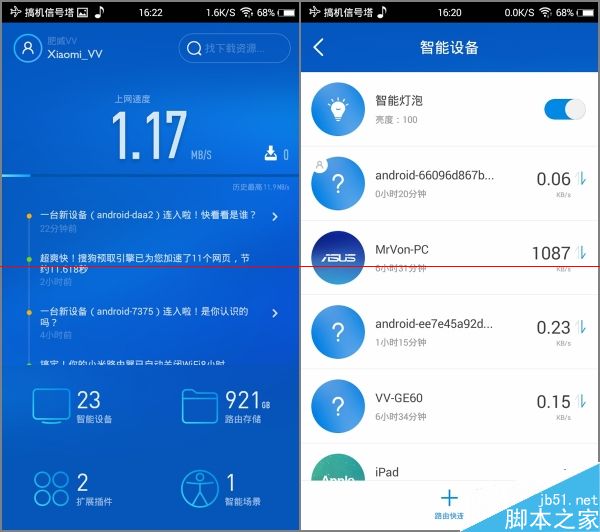Screen dimensions: 600x532
Task: Open the downloads icon beside the speed
Action: click(270, 153)
